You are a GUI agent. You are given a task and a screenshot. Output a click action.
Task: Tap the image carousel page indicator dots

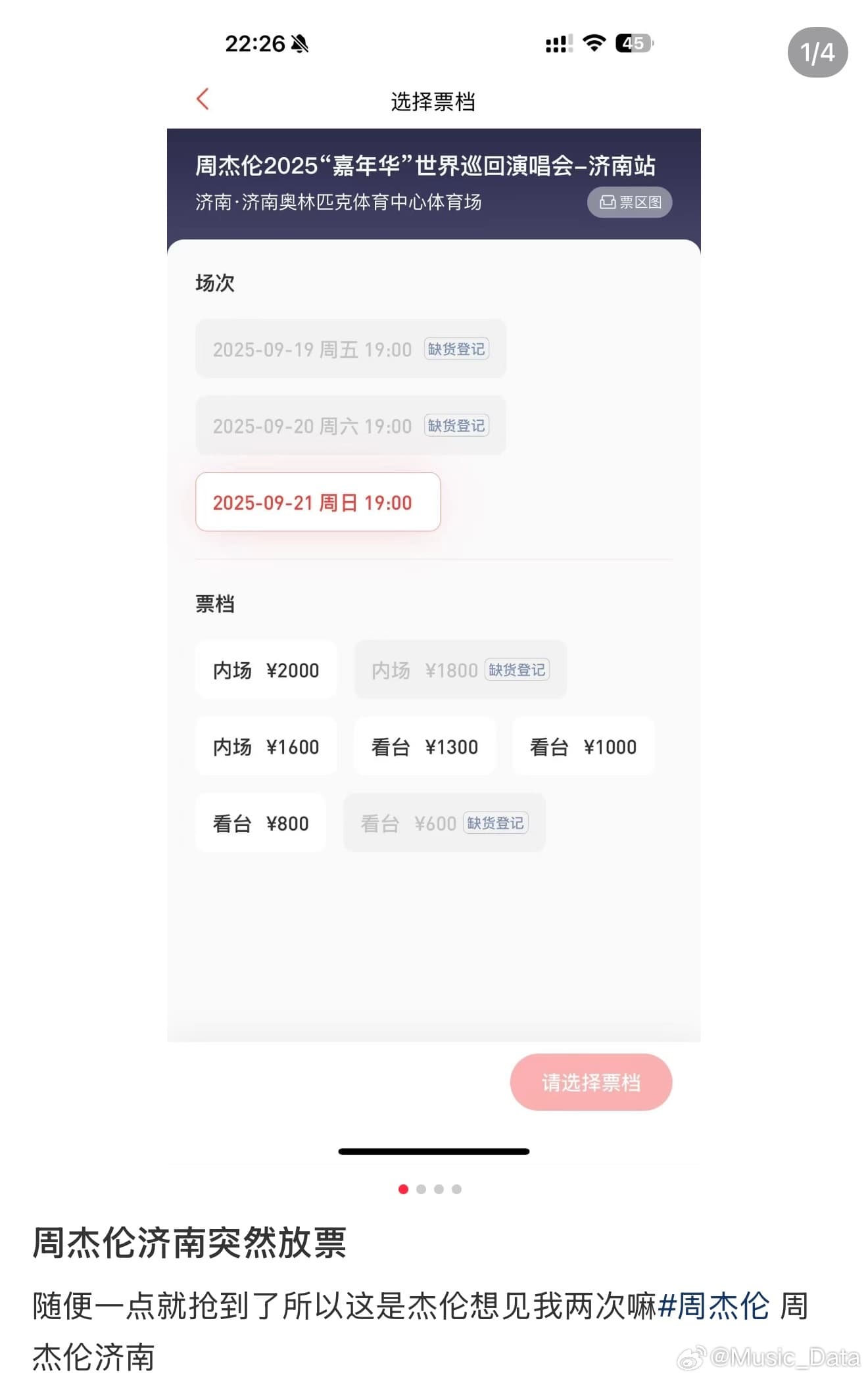tap(430, 1189)
